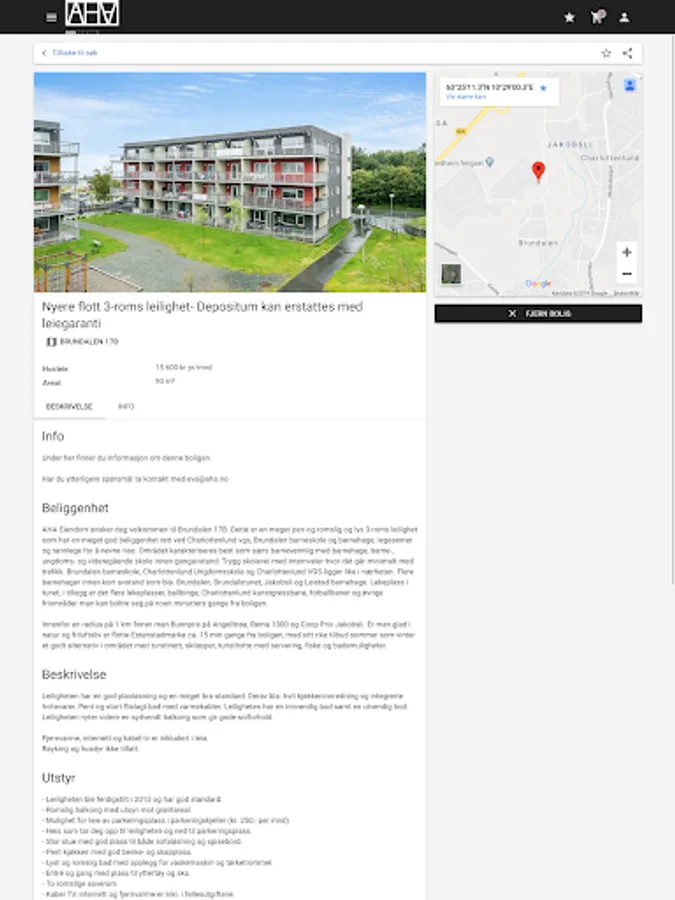Tap the red location pin on the map

point(538,171)
